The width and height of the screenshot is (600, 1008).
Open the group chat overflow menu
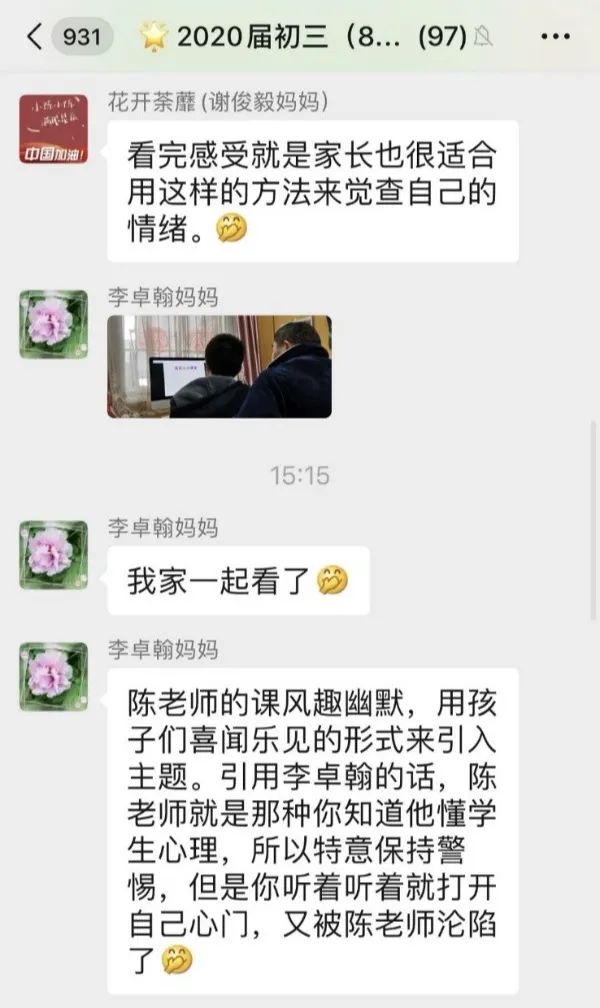[554, 37]
